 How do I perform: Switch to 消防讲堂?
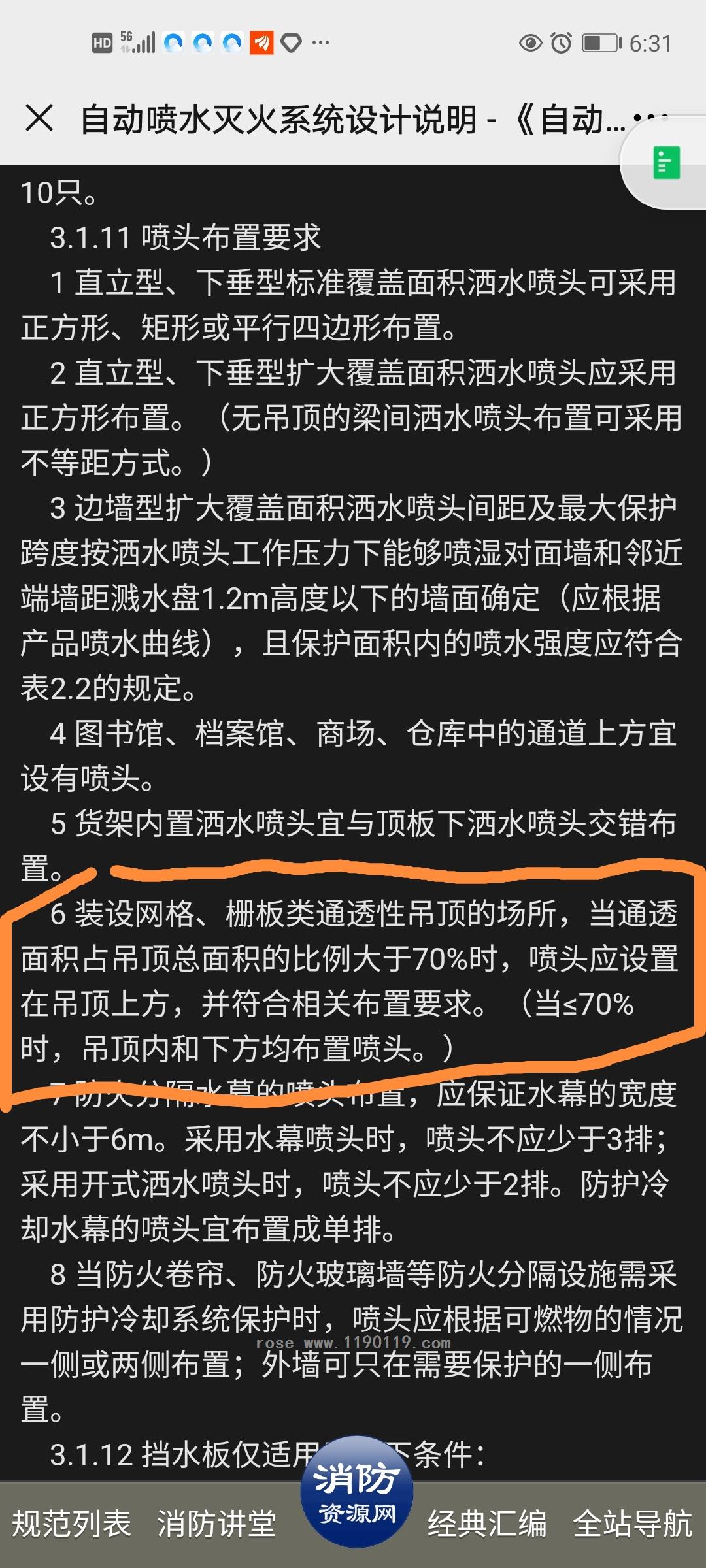216,1524
